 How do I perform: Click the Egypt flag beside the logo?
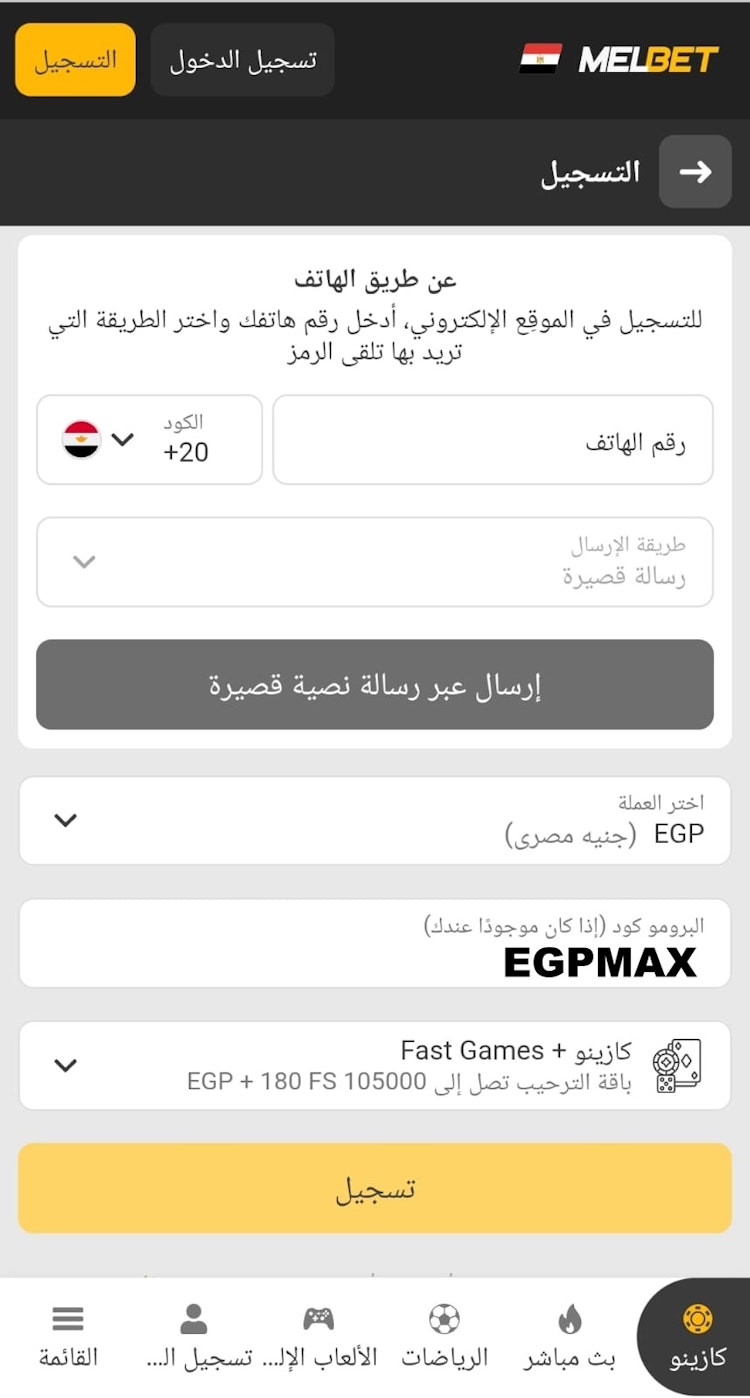click(x=540, y=57)
